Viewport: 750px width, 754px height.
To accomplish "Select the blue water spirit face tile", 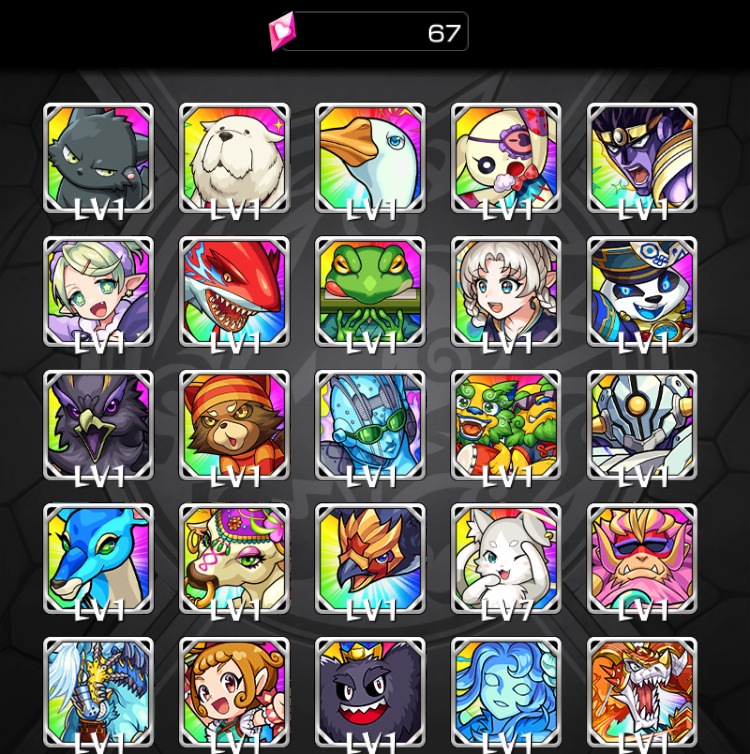I will tap(506, 692).
